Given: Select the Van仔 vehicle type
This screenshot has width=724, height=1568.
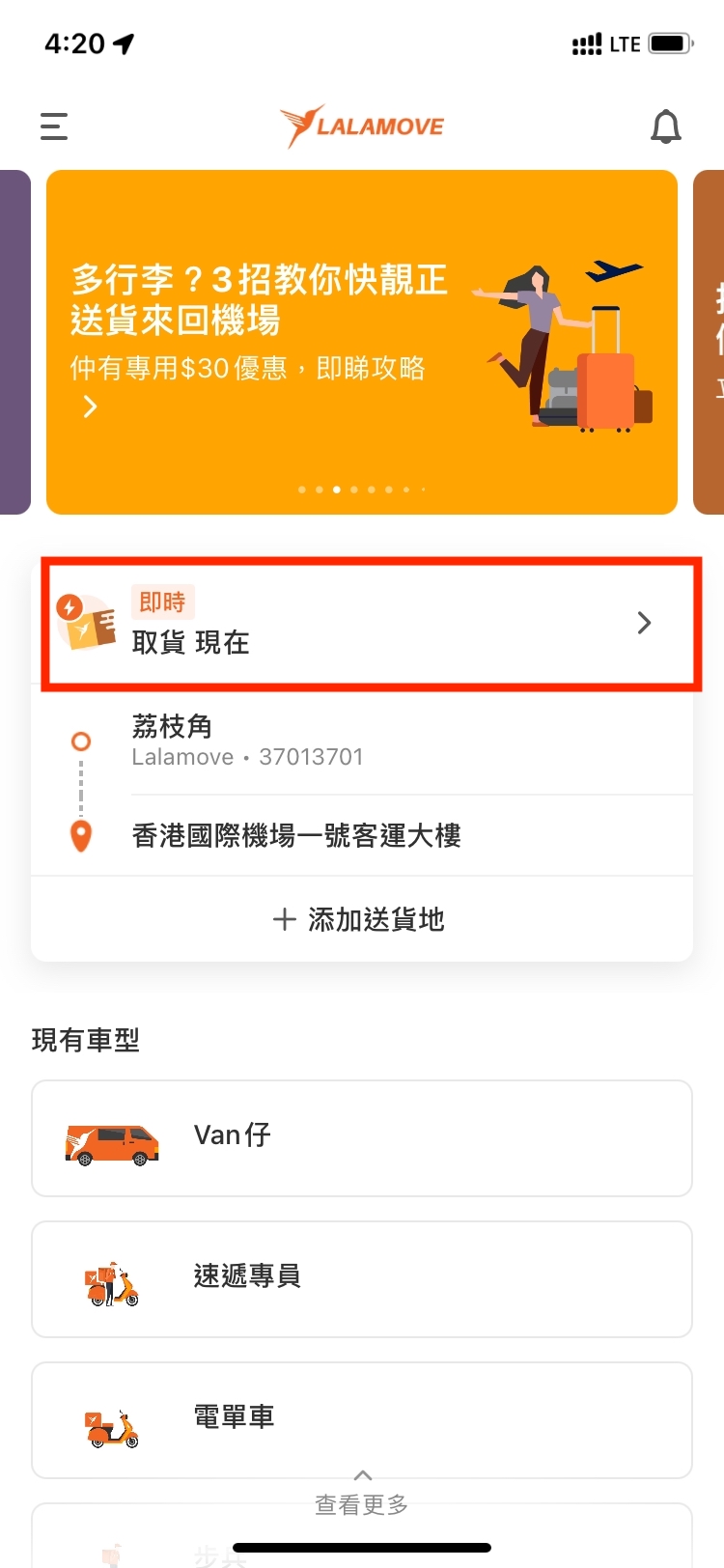Looking at the screenshot, I should tap(361, 1138).
